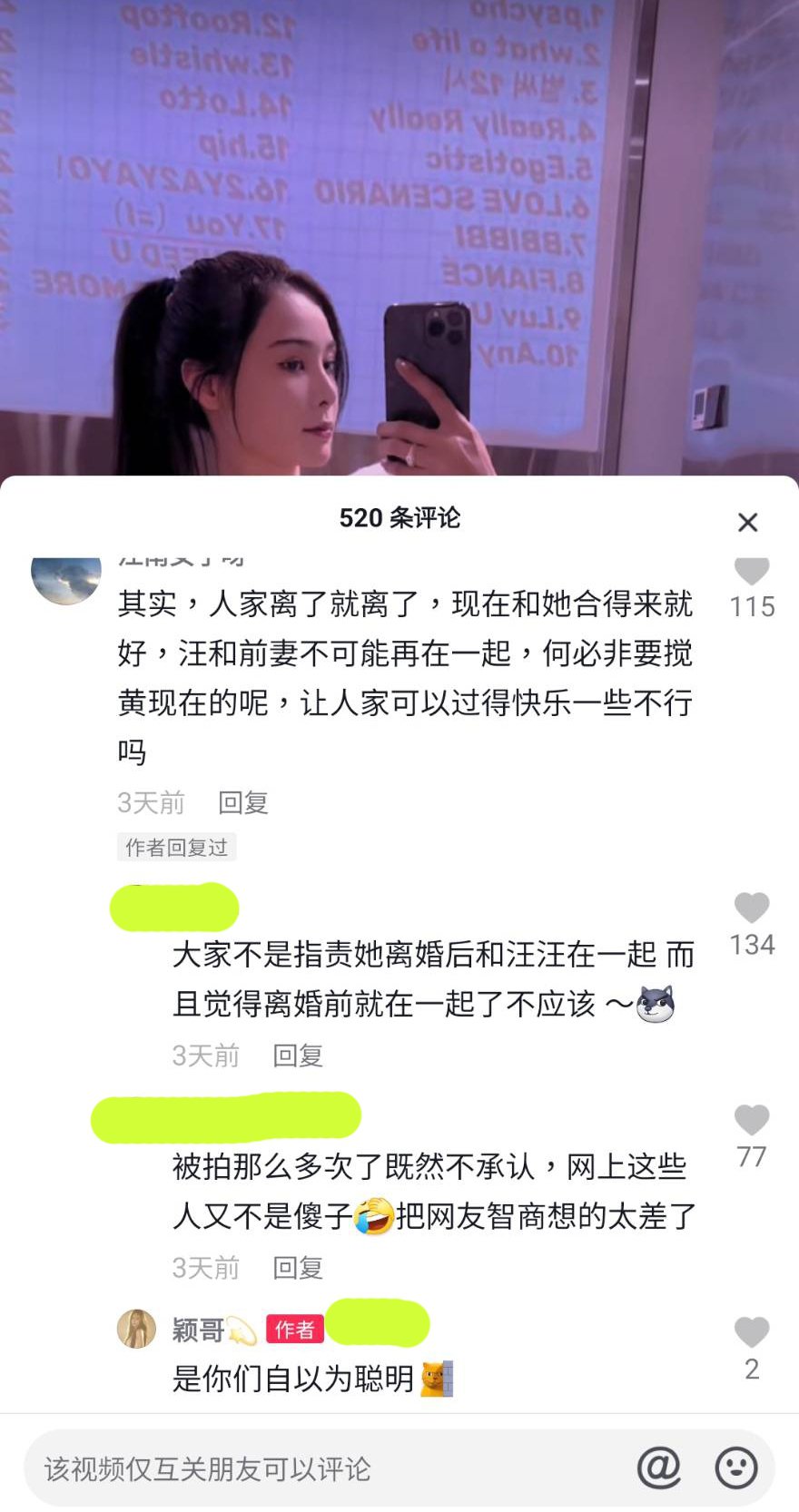
Task: Like the comment with 77 likes
Action: (x=751, y=1120)
